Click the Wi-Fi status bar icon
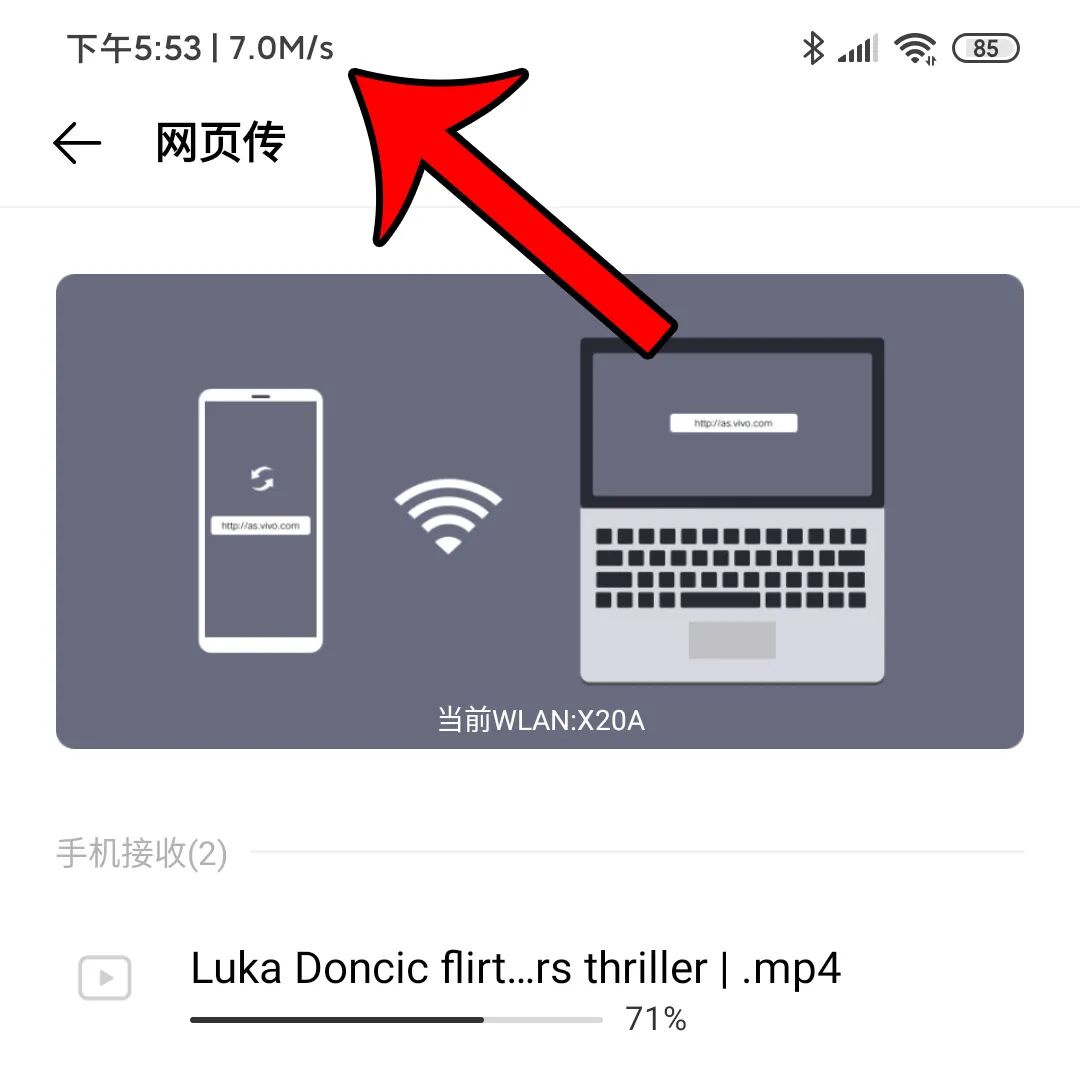Screen dimensions: 1080x1090 [x=916, y=47]
